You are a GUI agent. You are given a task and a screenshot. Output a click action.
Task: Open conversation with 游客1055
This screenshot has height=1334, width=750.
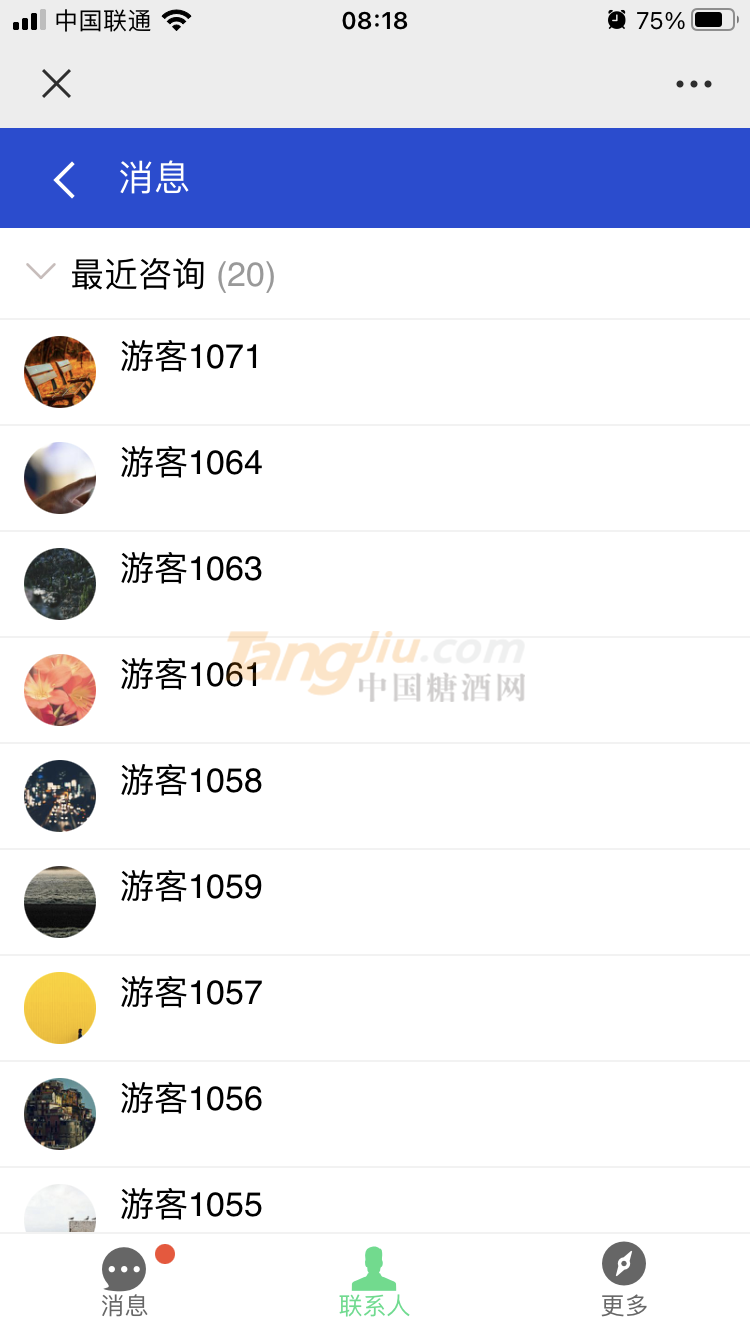coord(190,1206)
